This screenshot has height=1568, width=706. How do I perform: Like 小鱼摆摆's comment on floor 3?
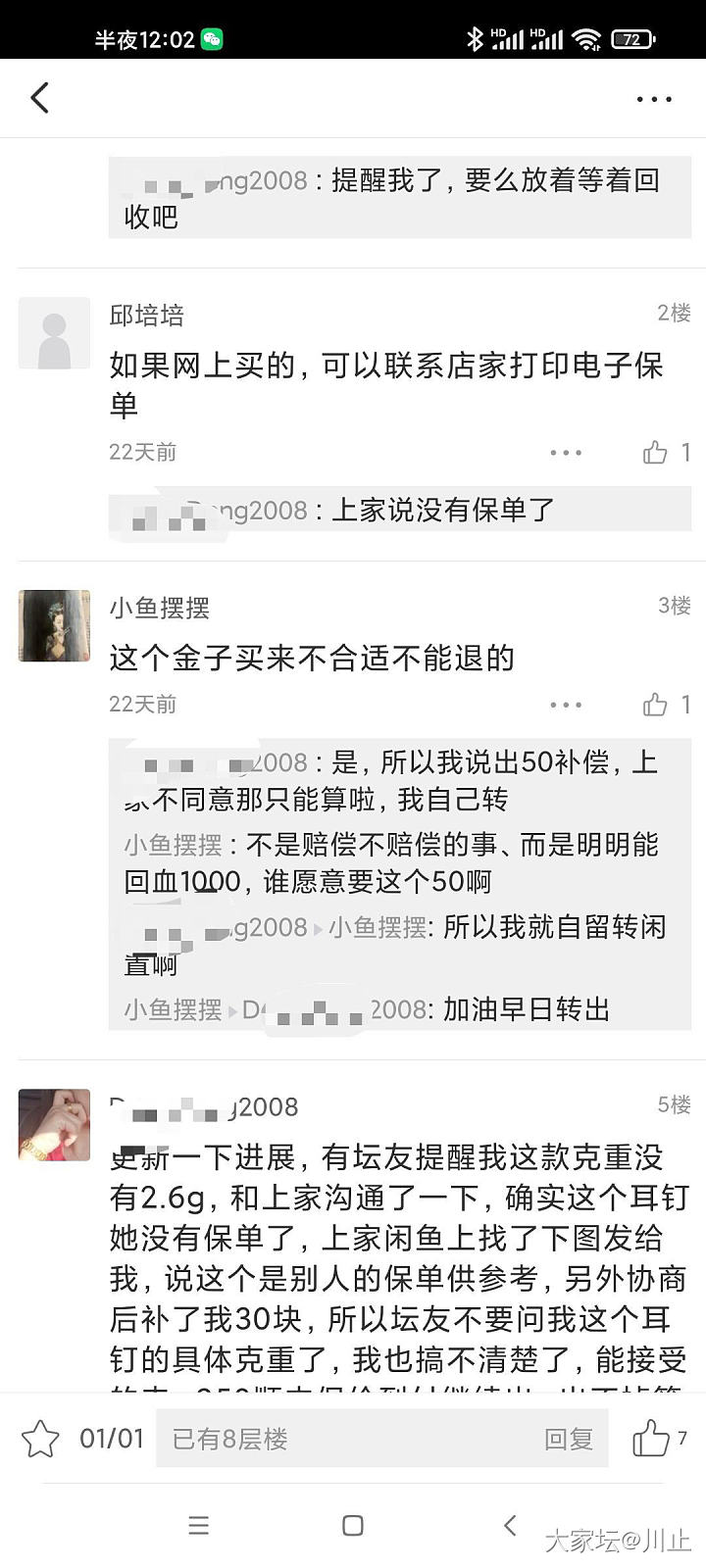(656, 705)
